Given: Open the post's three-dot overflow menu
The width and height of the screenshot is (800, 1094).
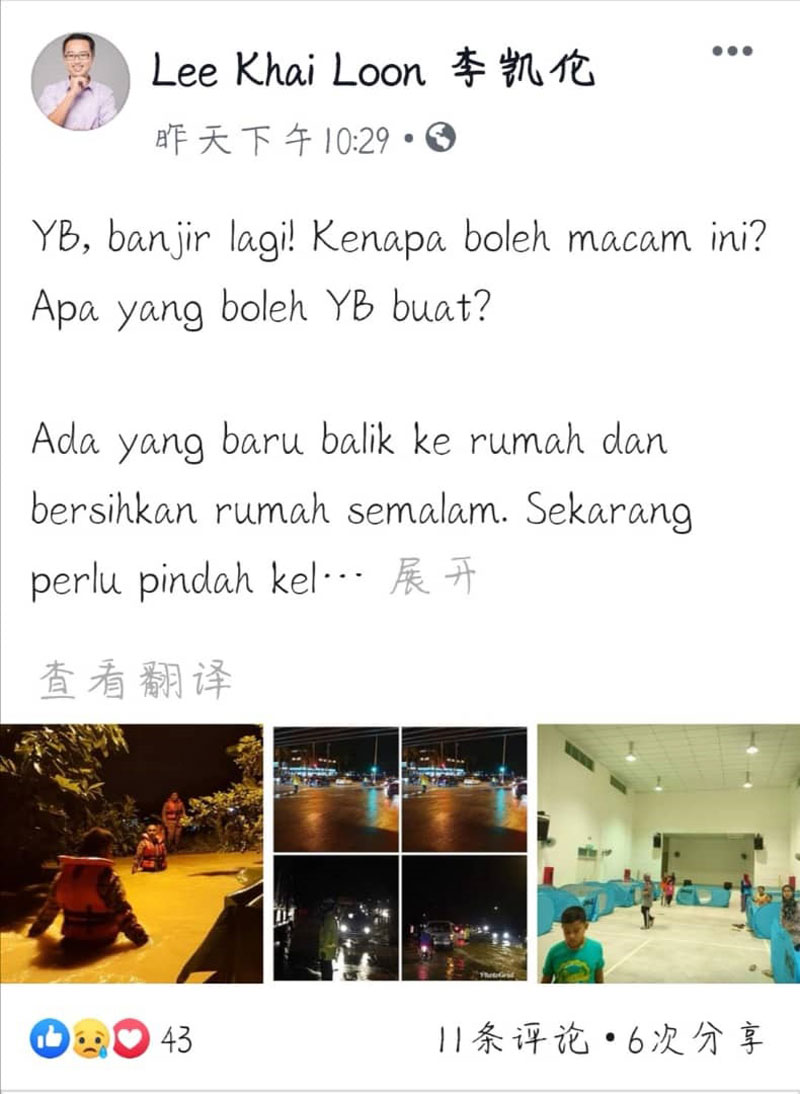Looking at the screenshot, I should coord(731,51).
